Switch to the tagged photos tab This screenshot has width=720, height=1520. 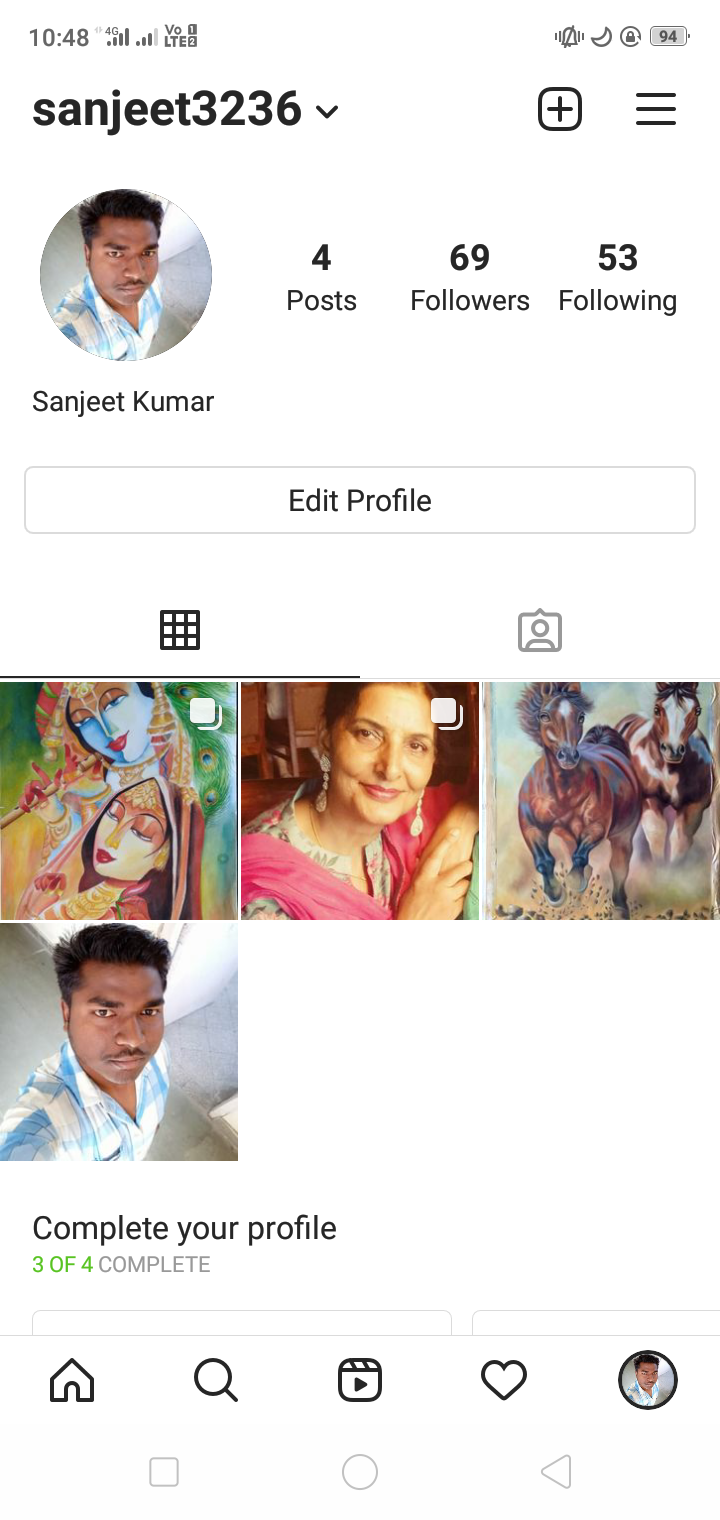click(540, 631)
